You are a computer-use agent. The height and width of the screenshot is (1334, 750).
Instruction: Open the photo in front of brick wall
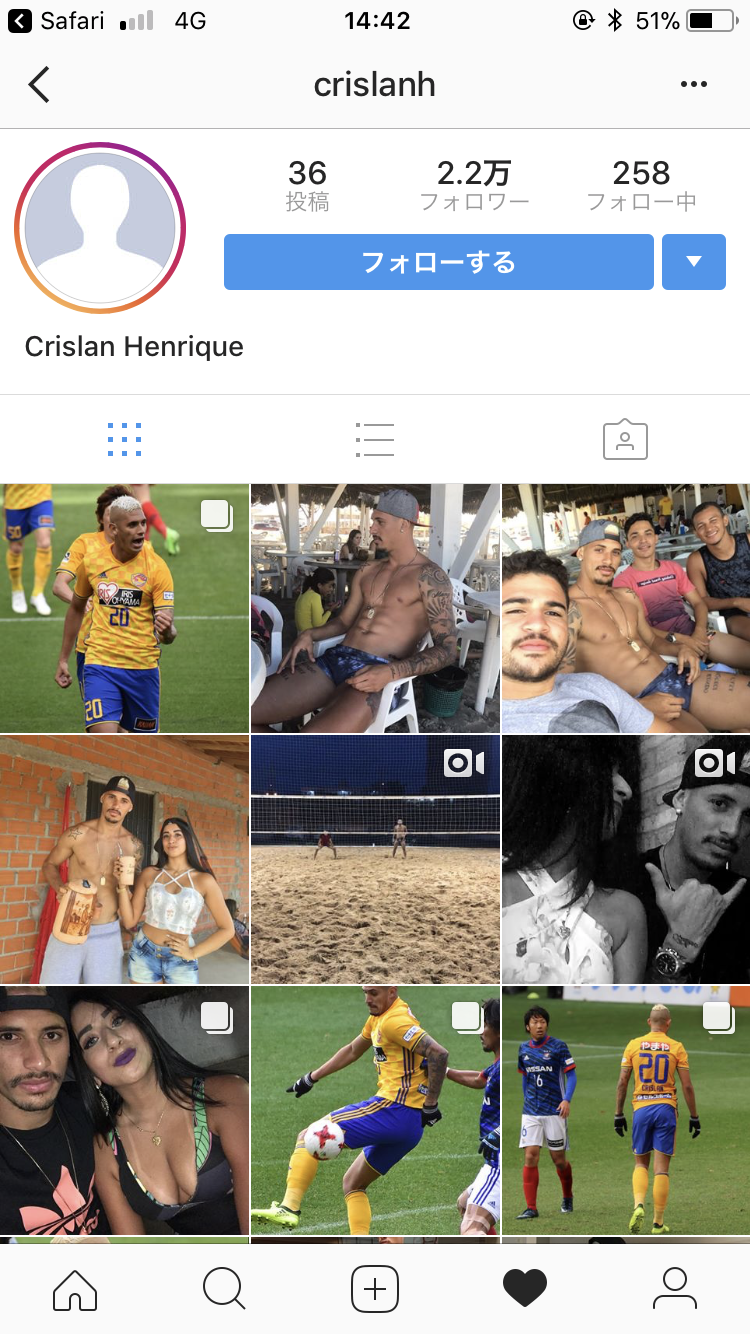click(124, 860)
